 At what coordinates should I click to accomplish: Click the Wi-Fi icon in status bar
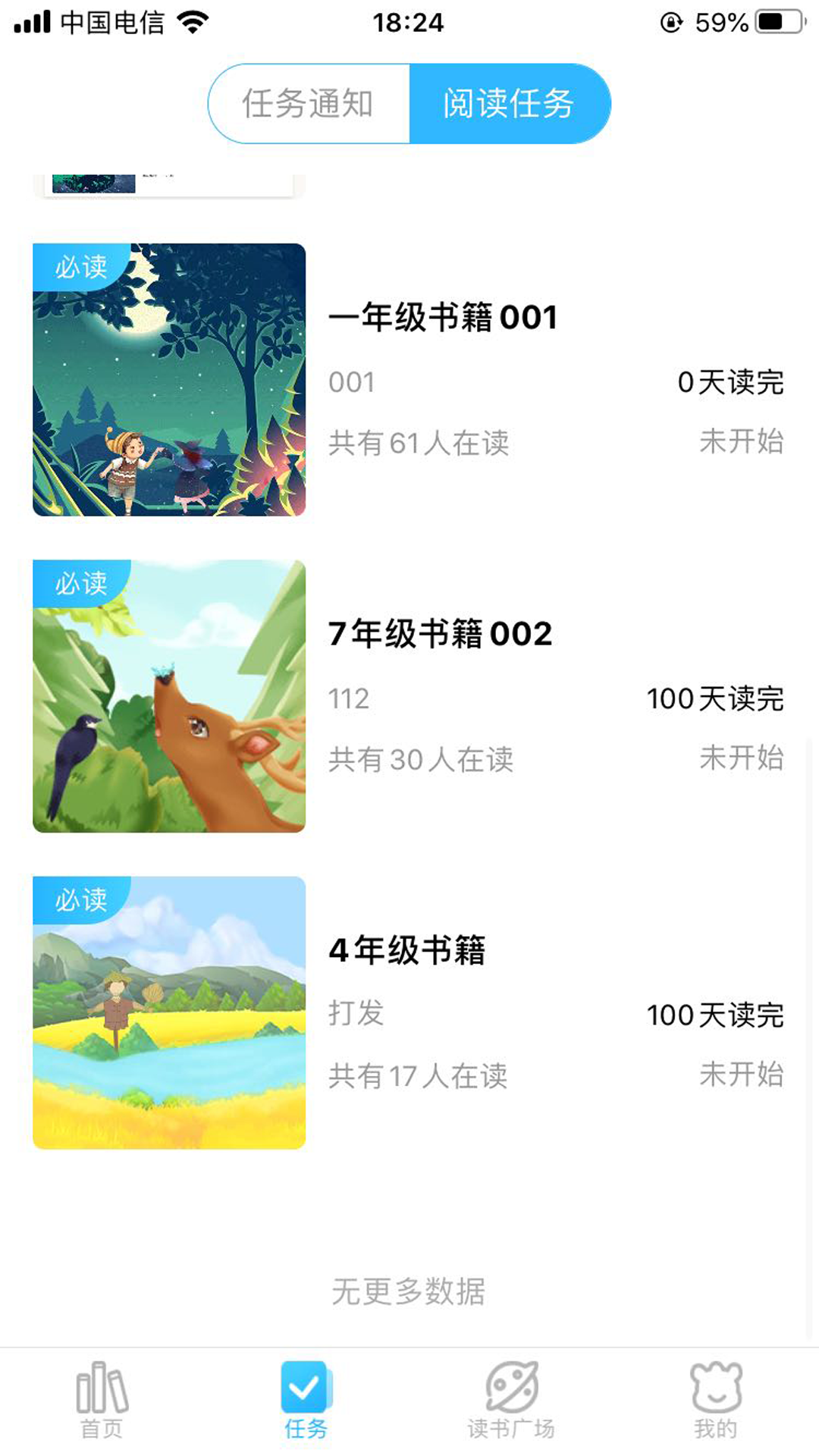(191, 21)
